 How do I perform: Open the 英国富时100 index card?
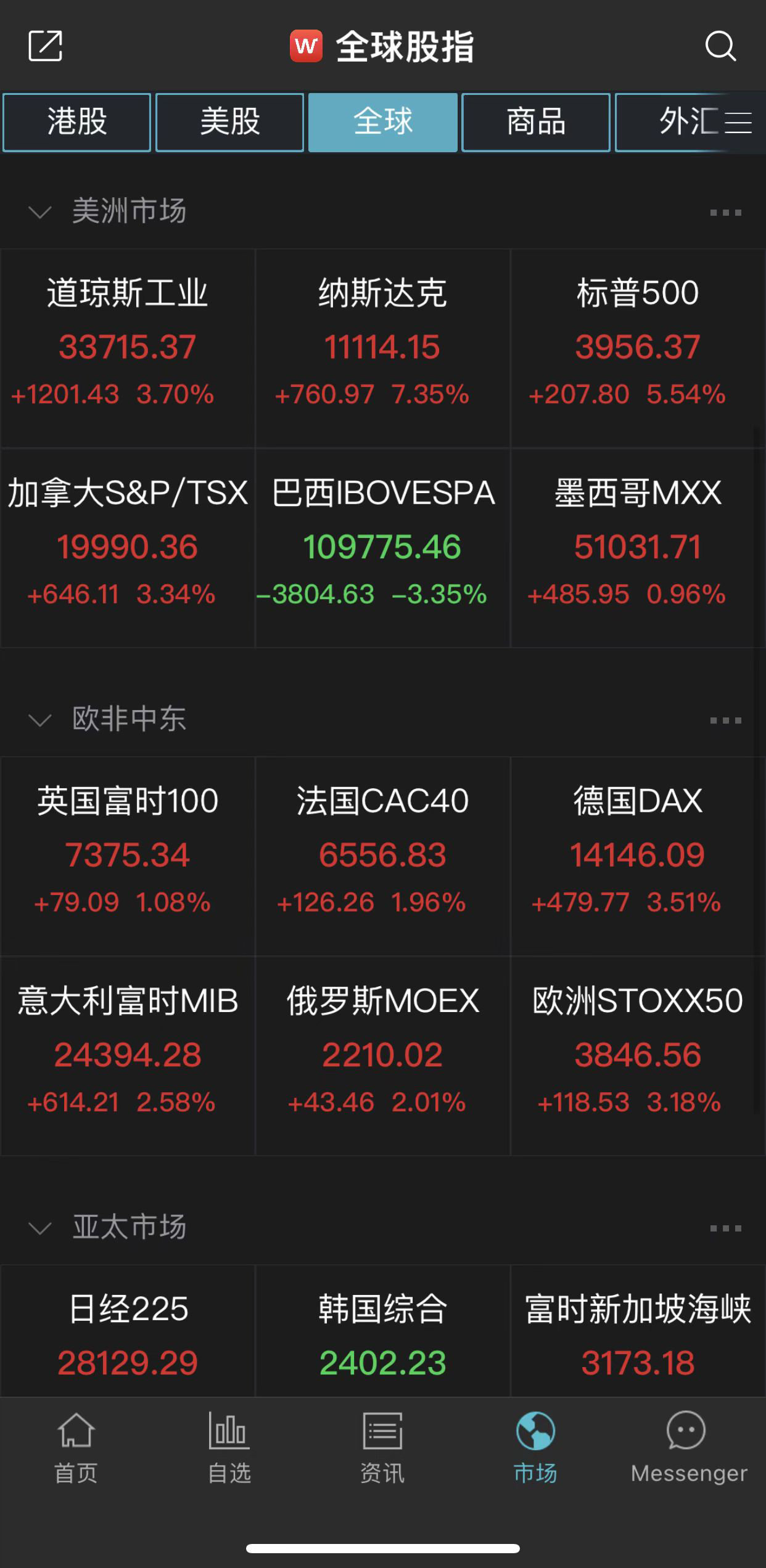pyautogui.click(x=128, y=856)
